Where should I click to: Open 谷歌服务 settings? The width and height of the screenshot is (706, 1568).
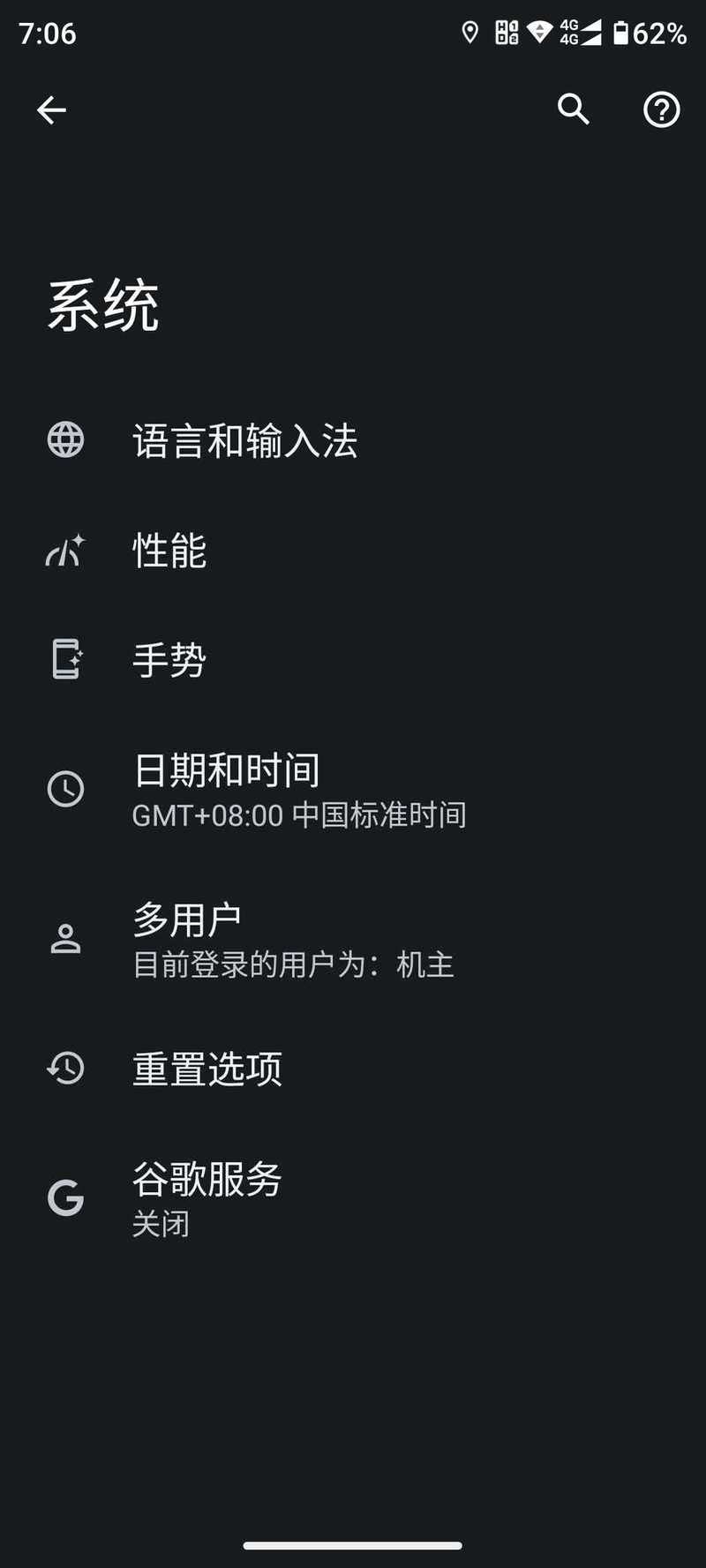click(x=353, y=1198)
